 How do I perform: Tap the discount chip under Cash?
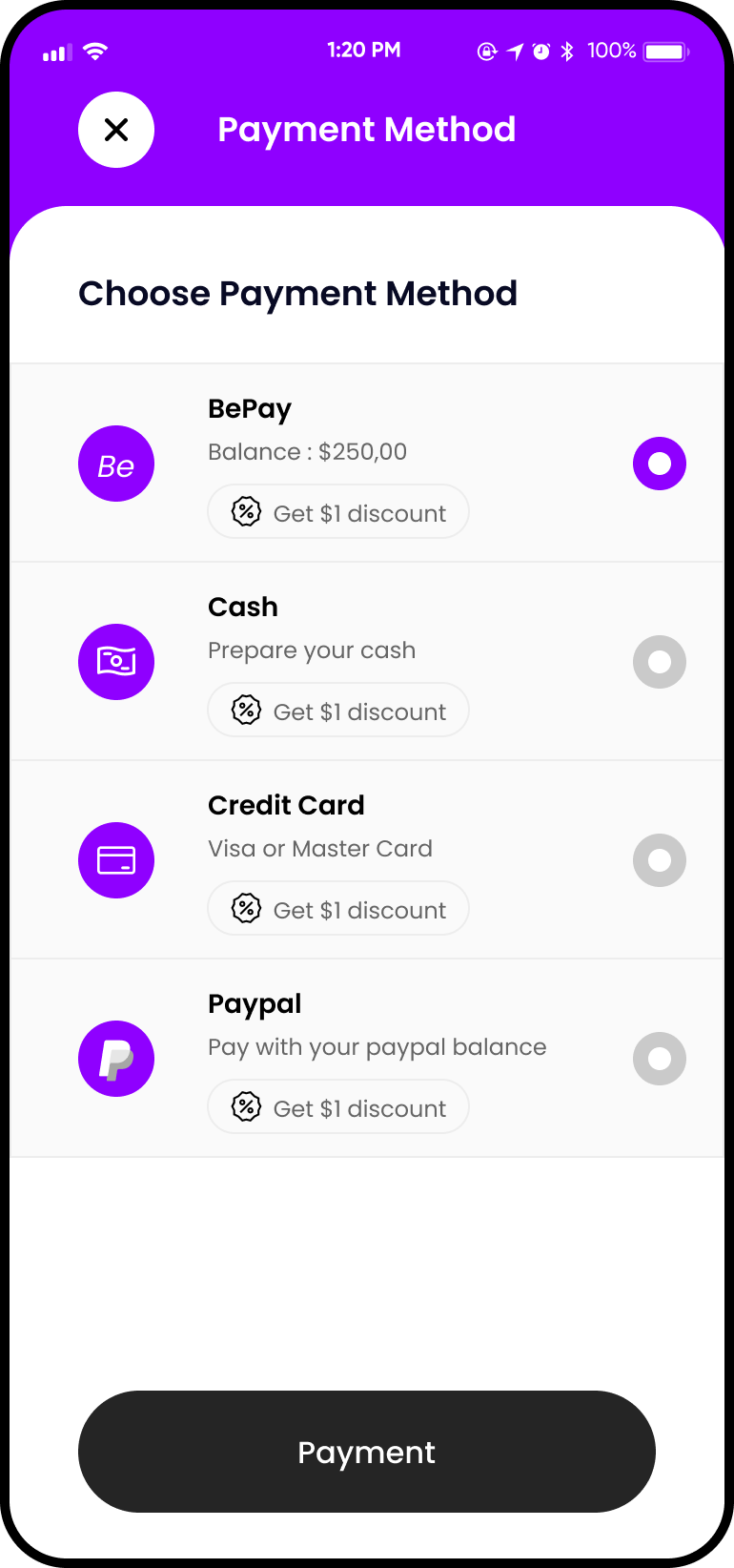(x=338, y=711)
